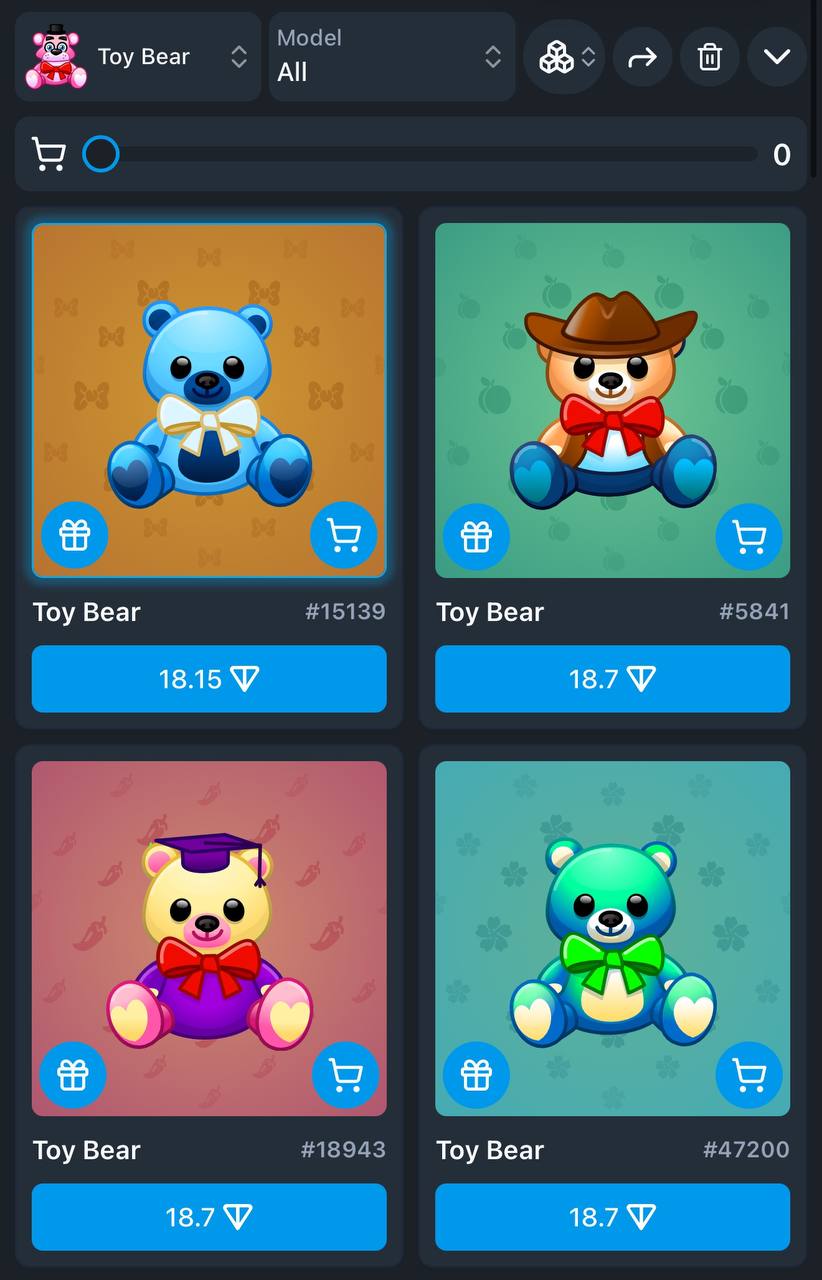Expand the Model All dropdown
The width and height of the screenshot is (822, 1280).
click(x=391, y=57)
